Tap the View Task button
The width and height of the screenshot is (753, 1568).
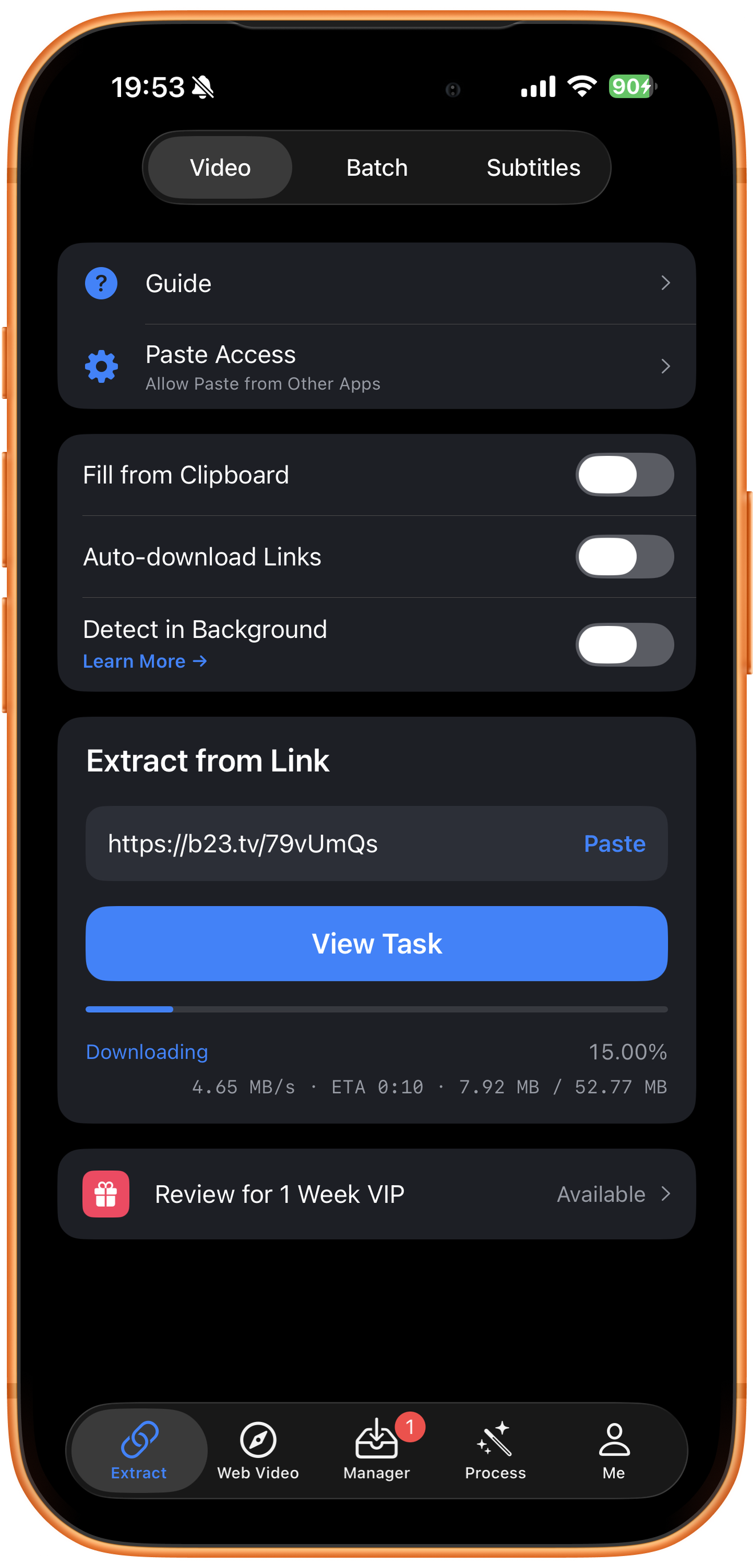pos(377,943)
